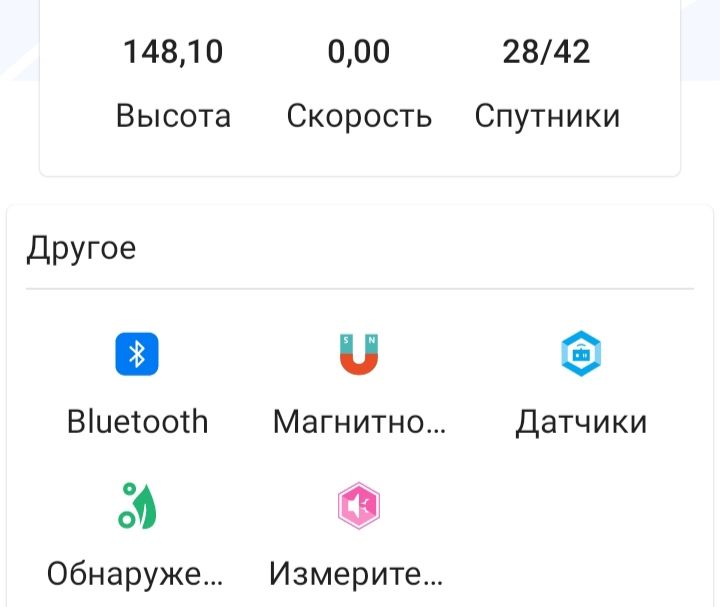Image resolution: width=720 pixels, height=607 pixels.
Task: Open the Магнитно… magnet tool
Action: (359, 354)
